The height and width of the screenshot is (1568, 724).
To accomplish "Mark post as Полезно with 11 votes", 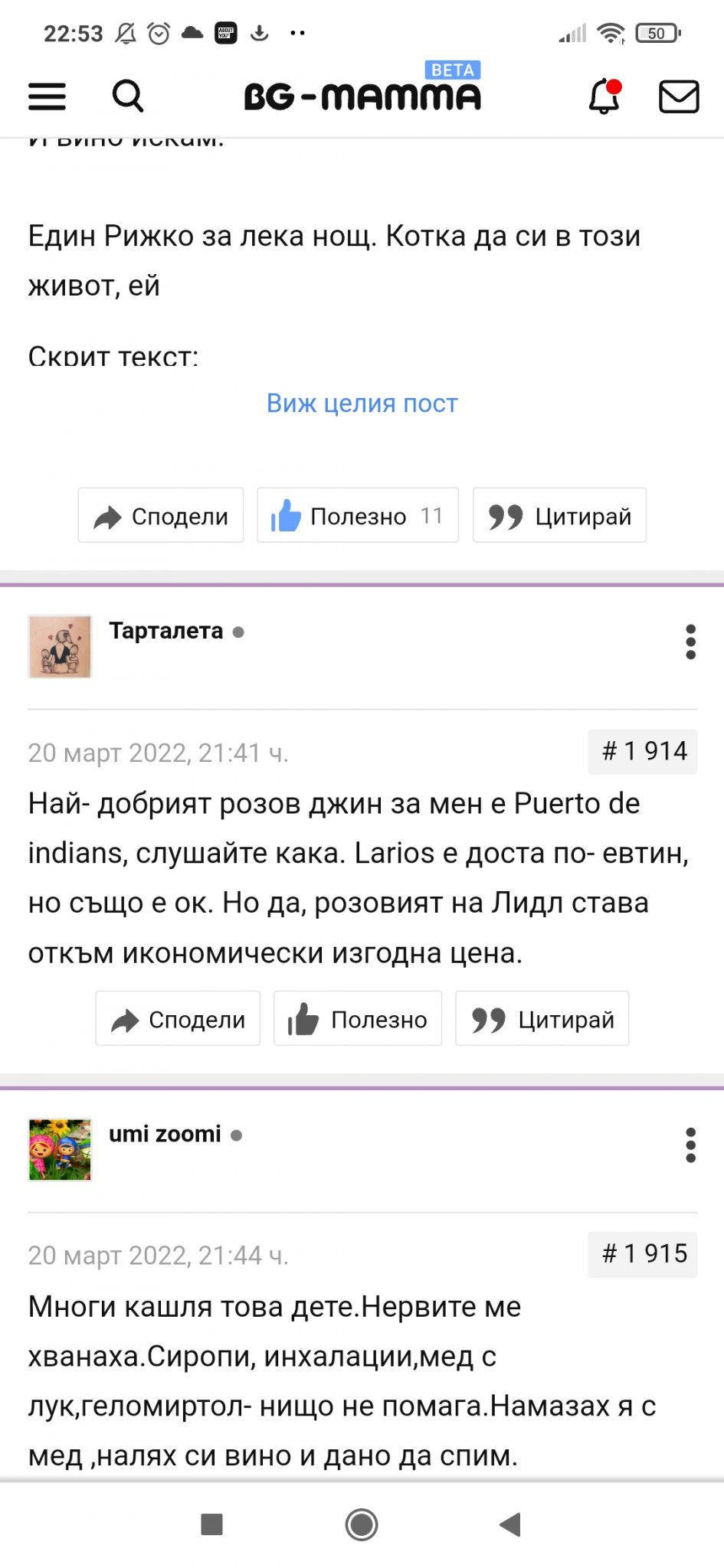I will tap(357, 516).
